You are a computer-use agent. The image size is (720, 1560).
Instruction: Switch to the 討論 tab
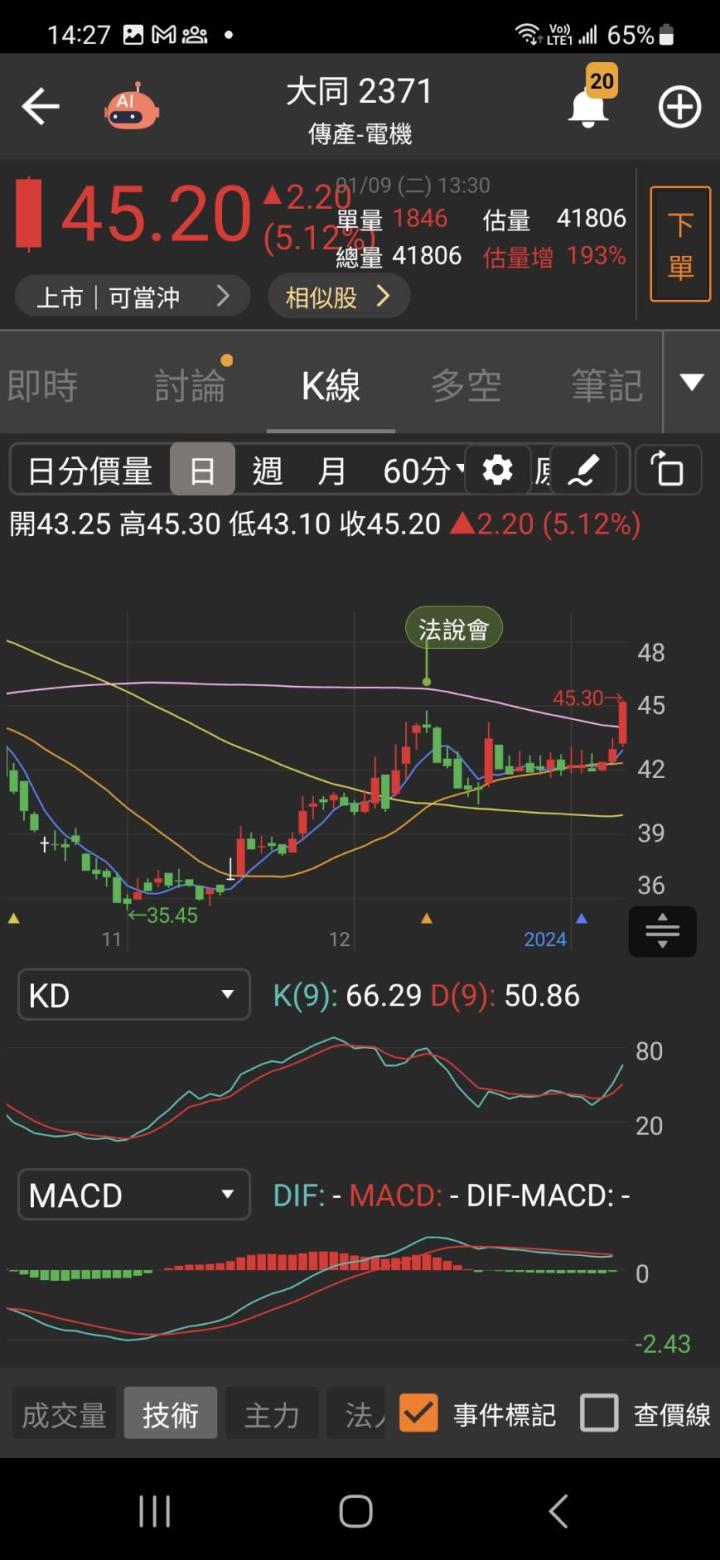click(x=190, y=385)
